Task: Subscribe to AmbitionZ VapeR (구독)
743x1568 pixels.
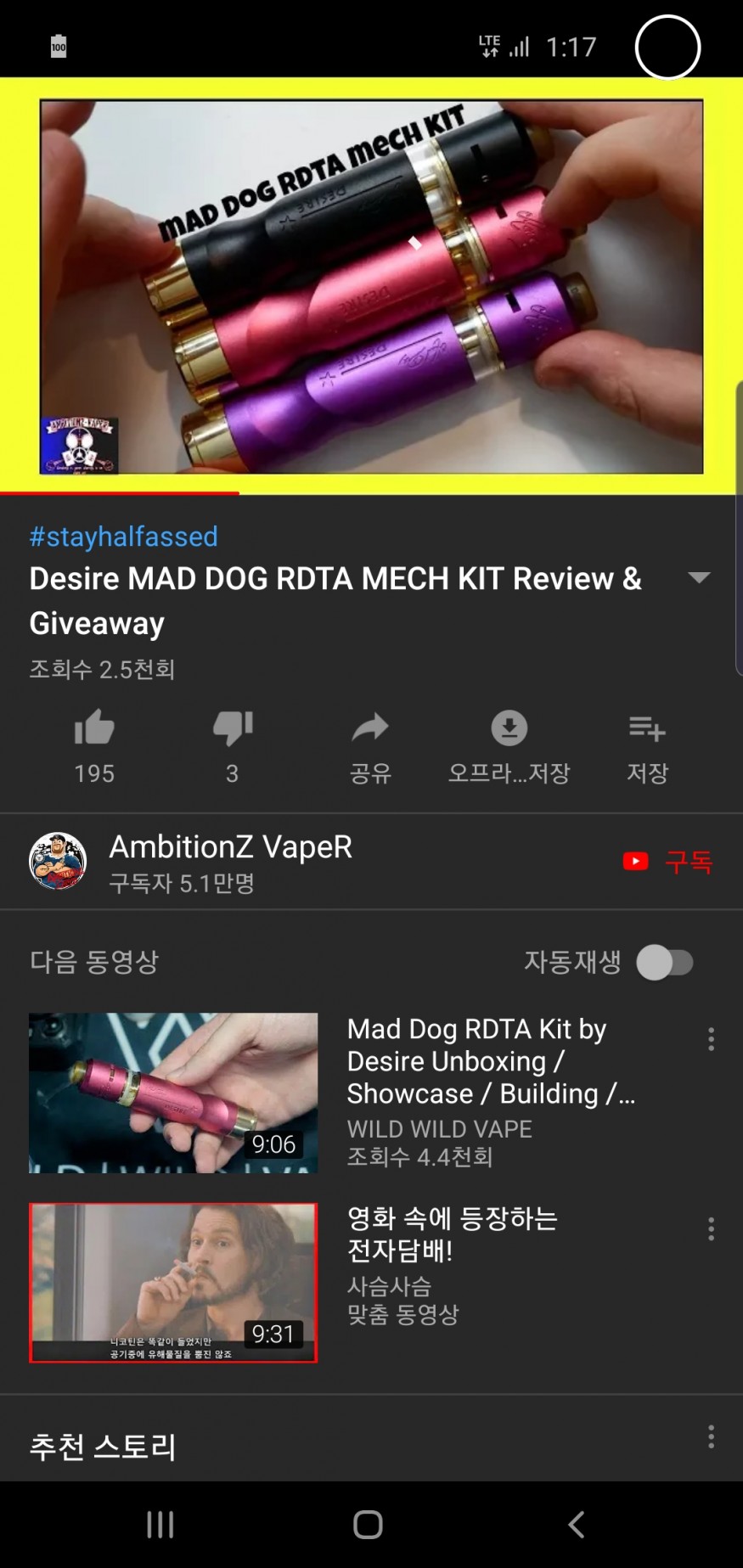Action: (x=669, y=862)
